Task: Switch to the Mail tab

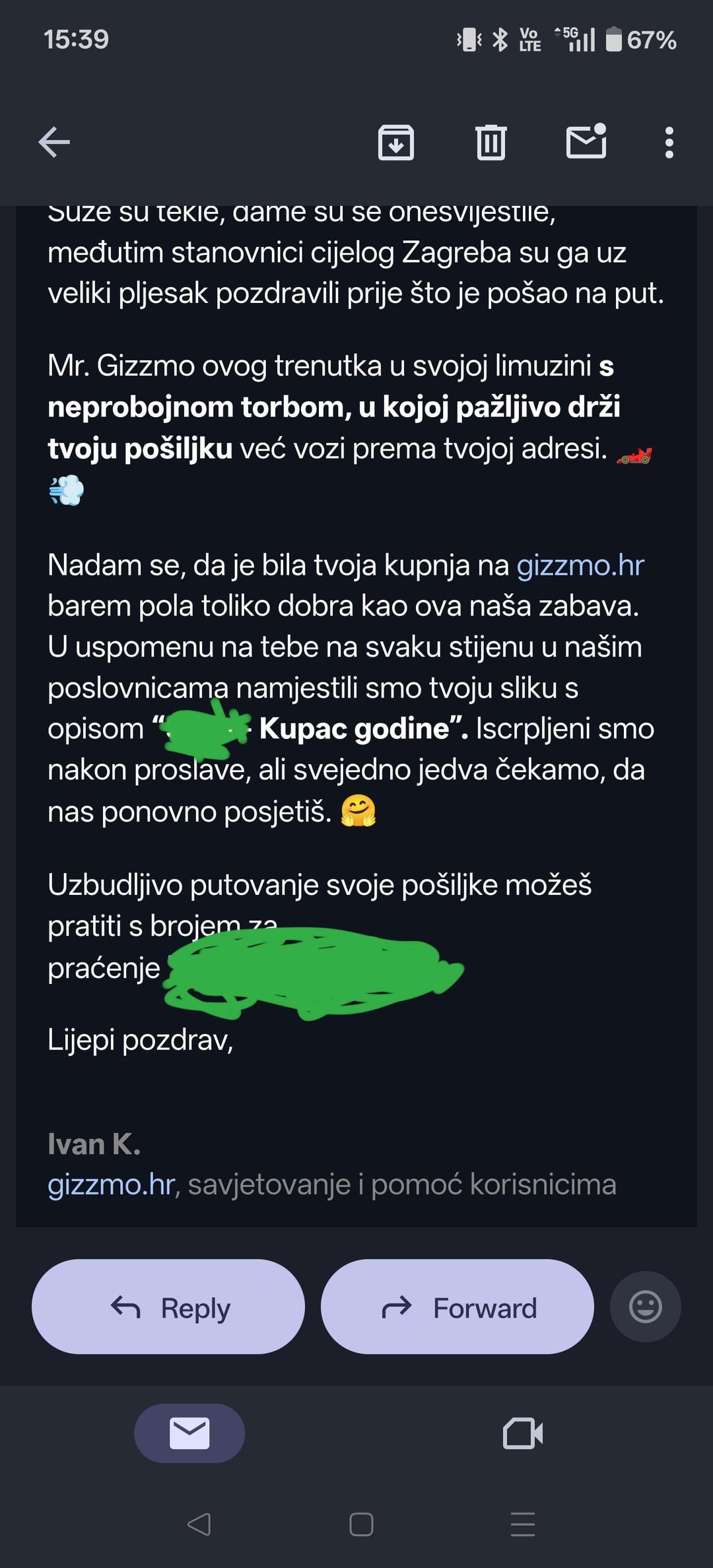Action: pyautogui.click(x=189, y=1433)
